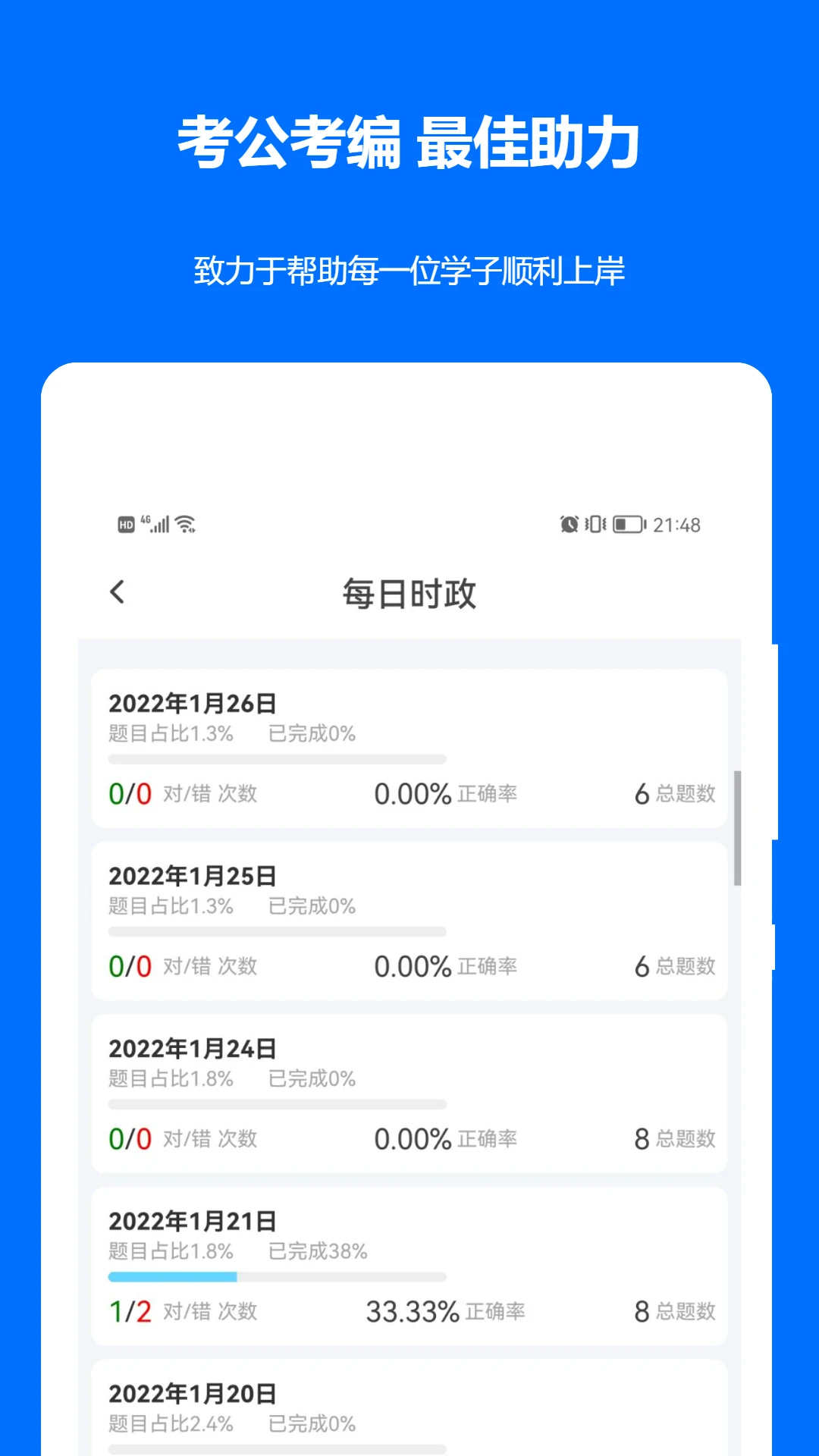Click the scrollbar on the right edge

[x=737, y=827]
